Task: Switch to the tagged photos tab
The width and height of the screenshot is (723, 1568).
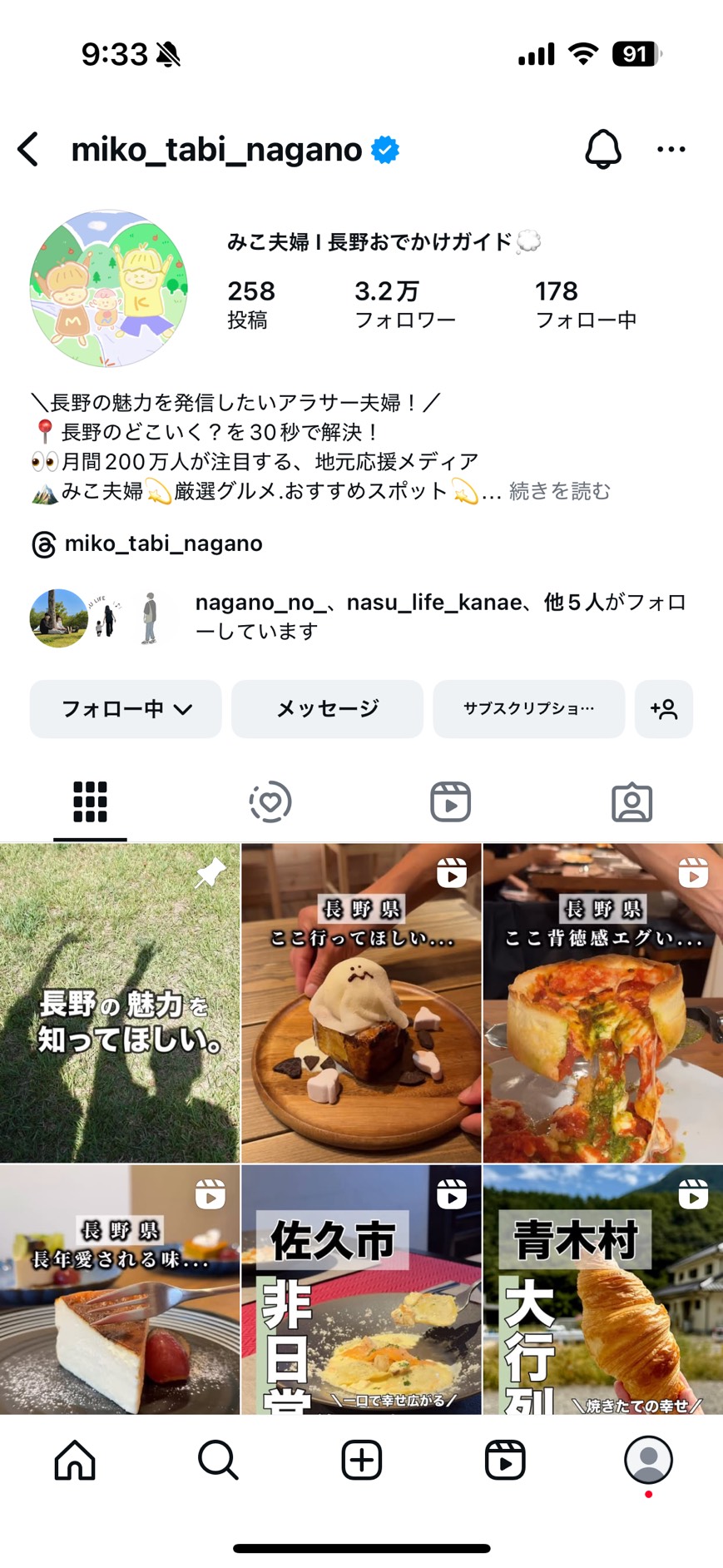Action: click(631, 802)
